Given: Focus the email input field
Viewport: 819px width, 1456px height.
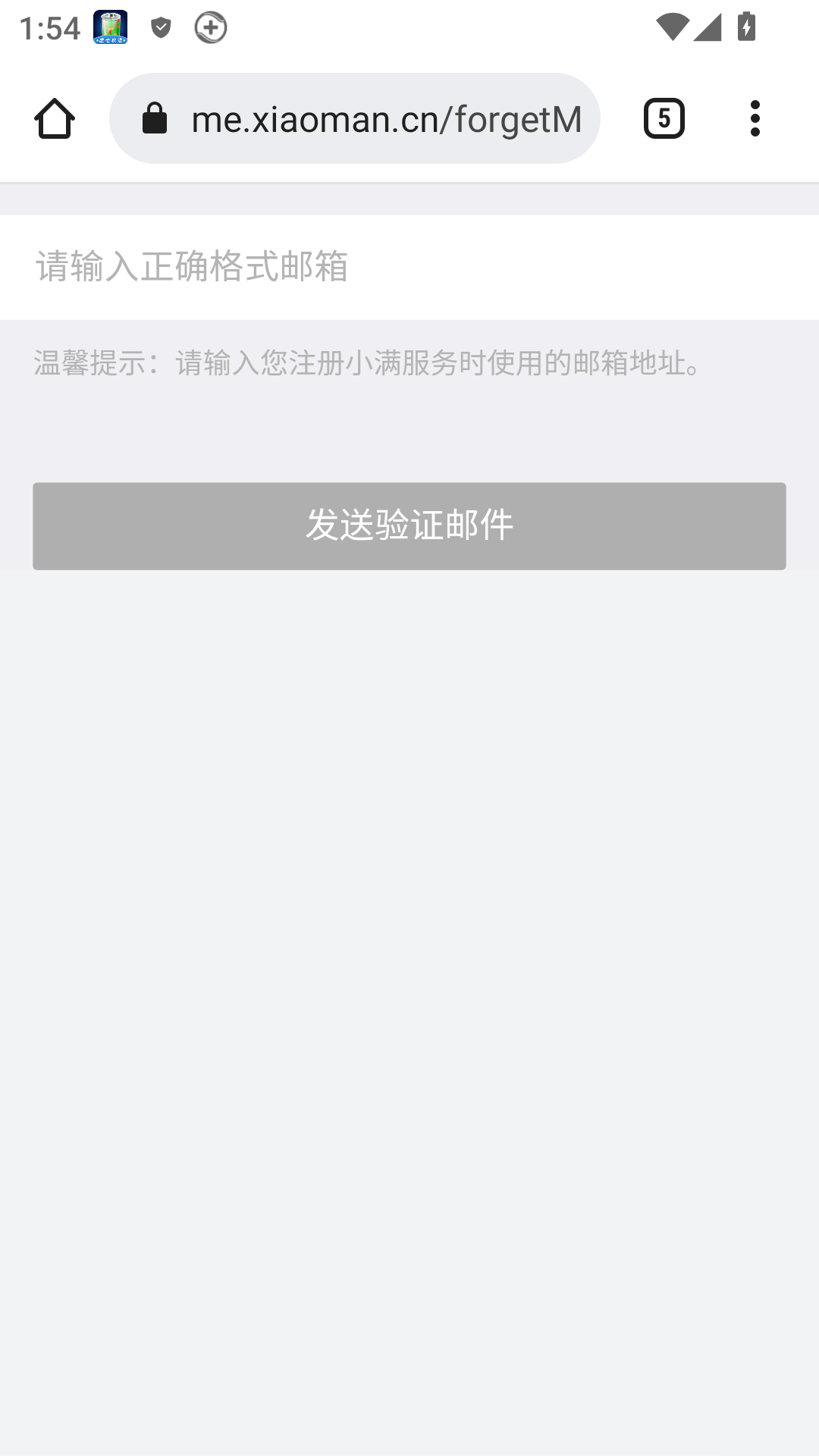Looking at the screenshot, I should (409, 267).
